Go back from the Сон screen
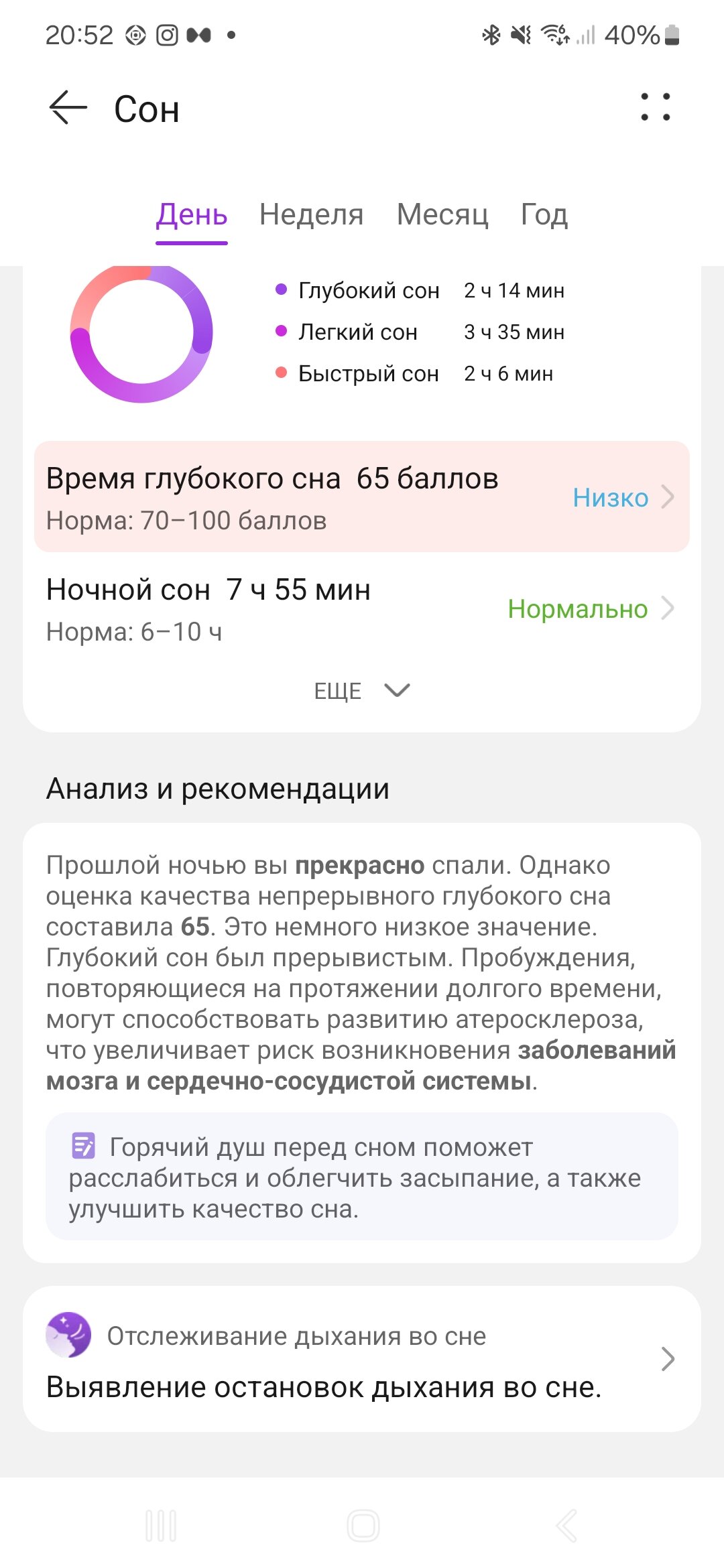This screenshot has width=724, height=1568. coord(68,107)
